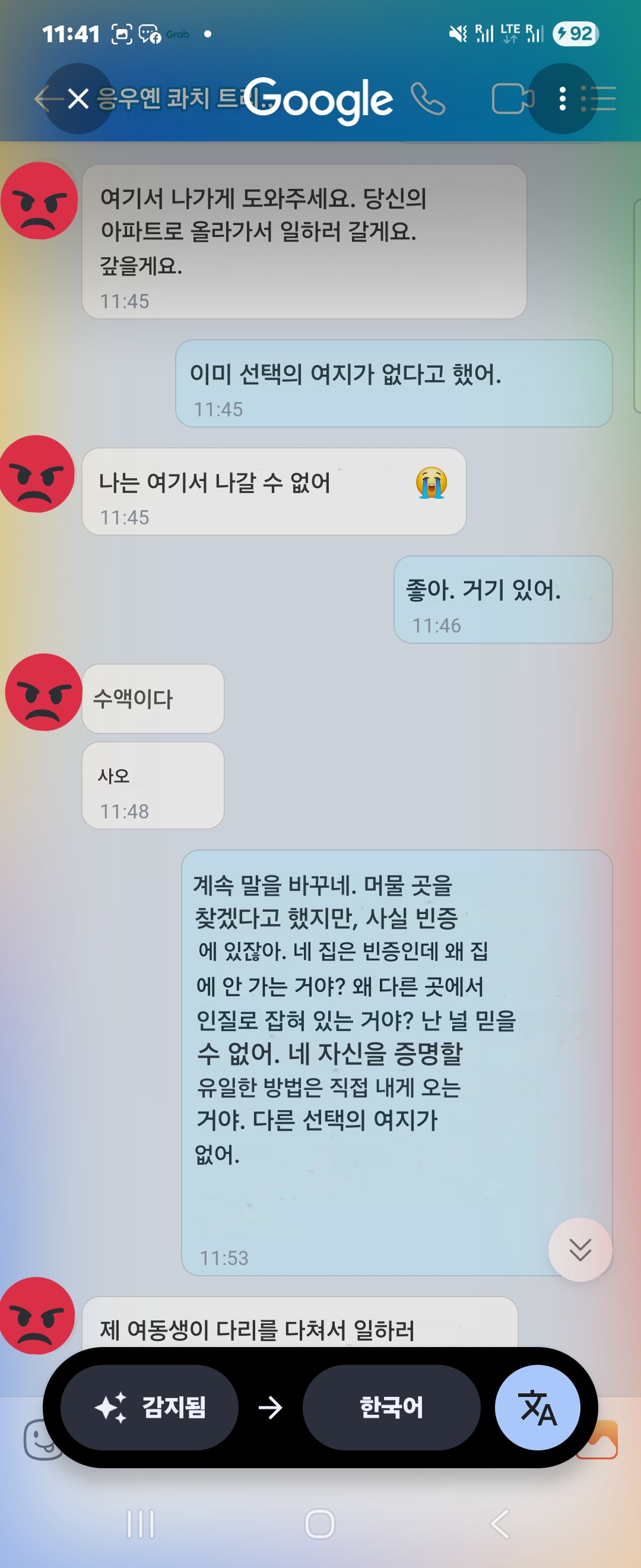Go to the home screen
641x1568 pixels.
(x=320, y=1523)
